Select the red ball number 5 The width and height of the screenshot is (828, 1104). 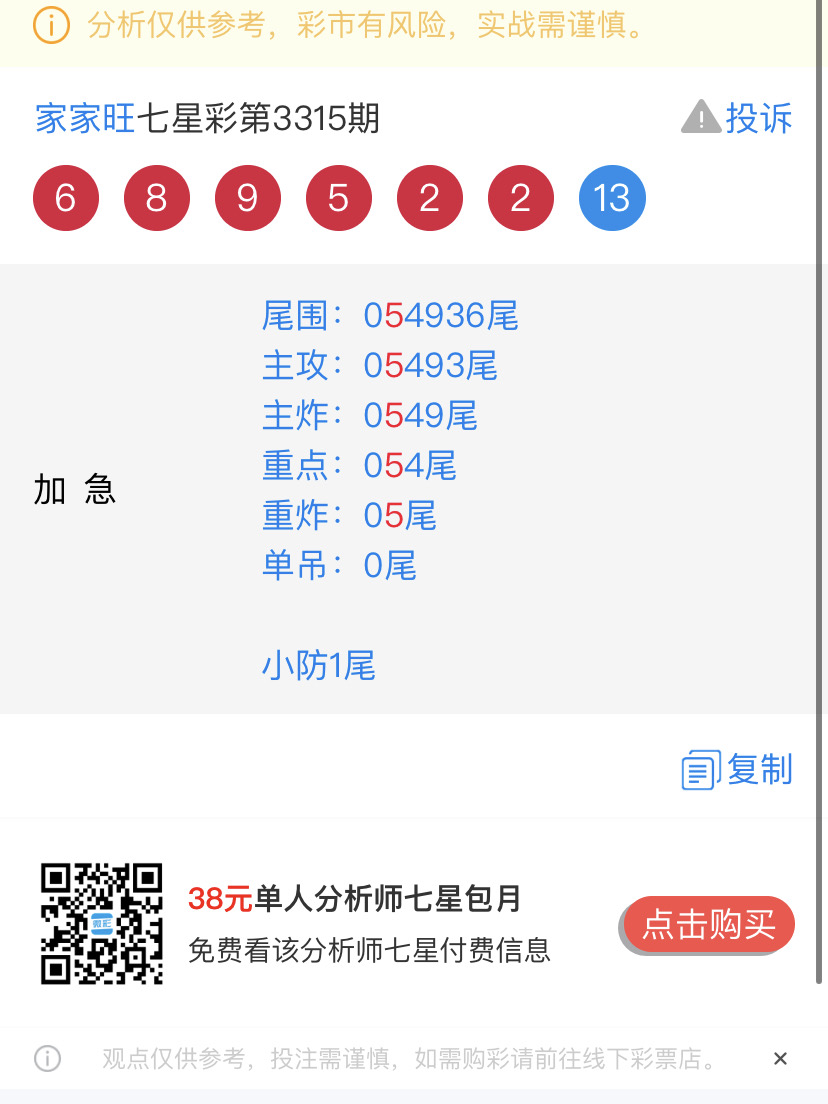339,198
